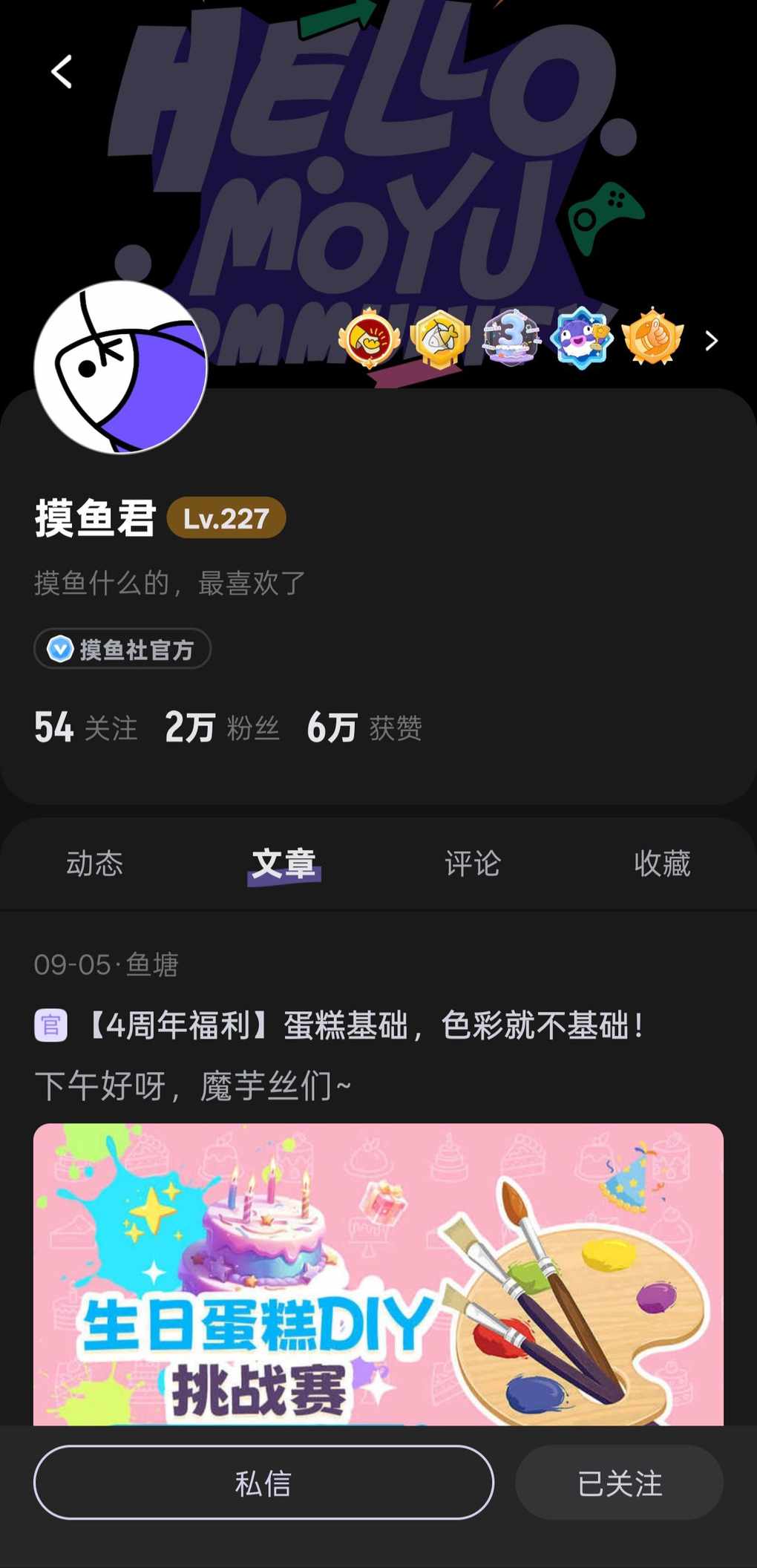Switch to the 动态 tab

tap(94, 863)
